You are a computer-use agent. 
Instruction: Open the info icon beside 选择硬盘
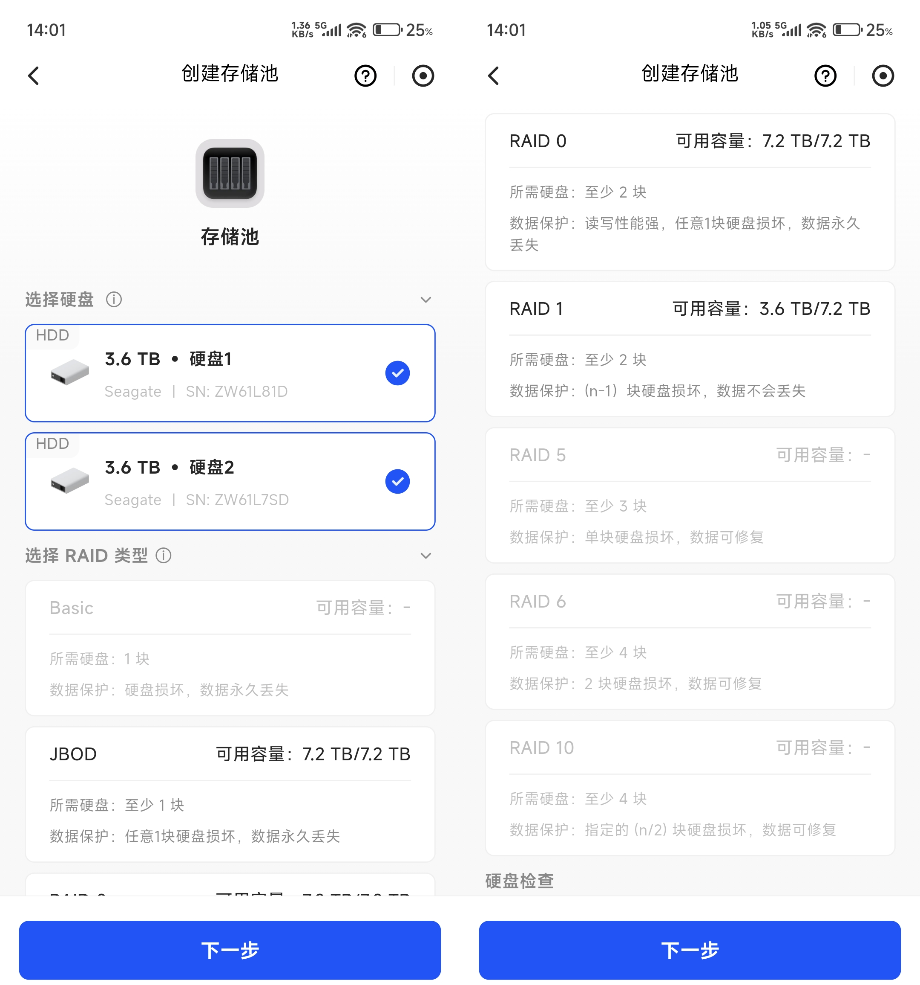[114, 300]
